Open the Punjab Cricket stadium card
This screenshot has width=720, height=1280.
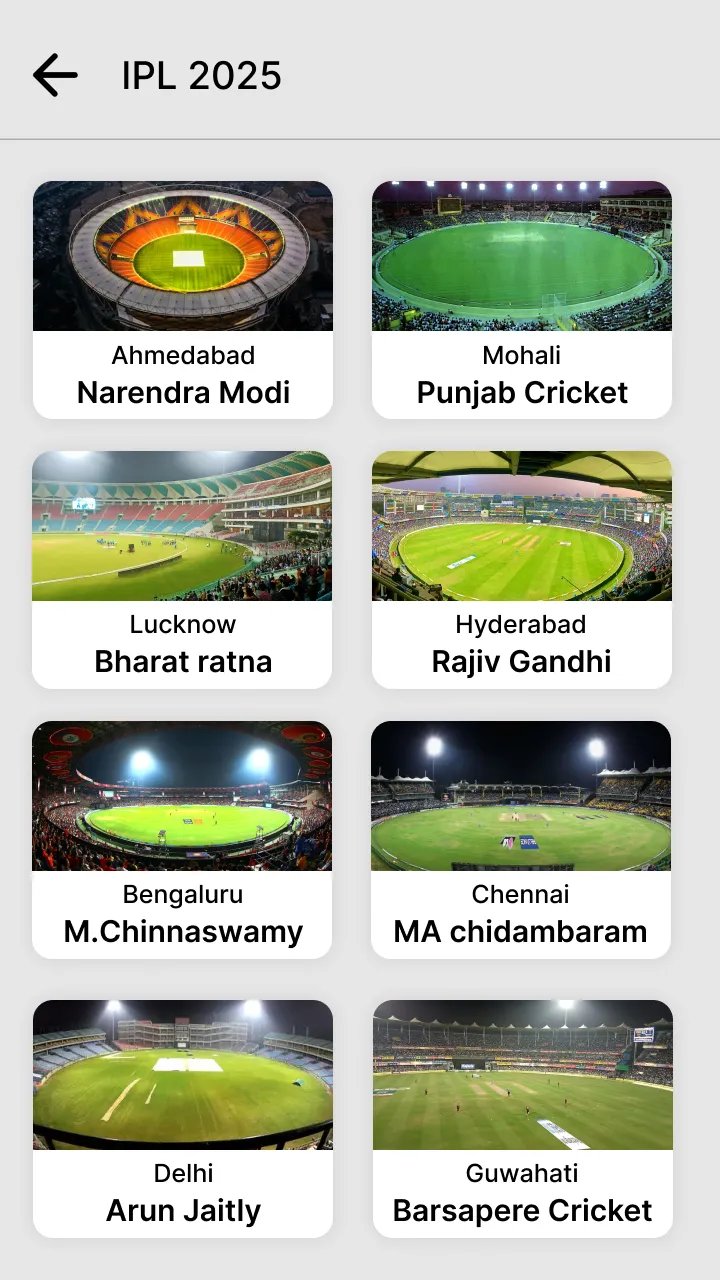pos(521,256)
